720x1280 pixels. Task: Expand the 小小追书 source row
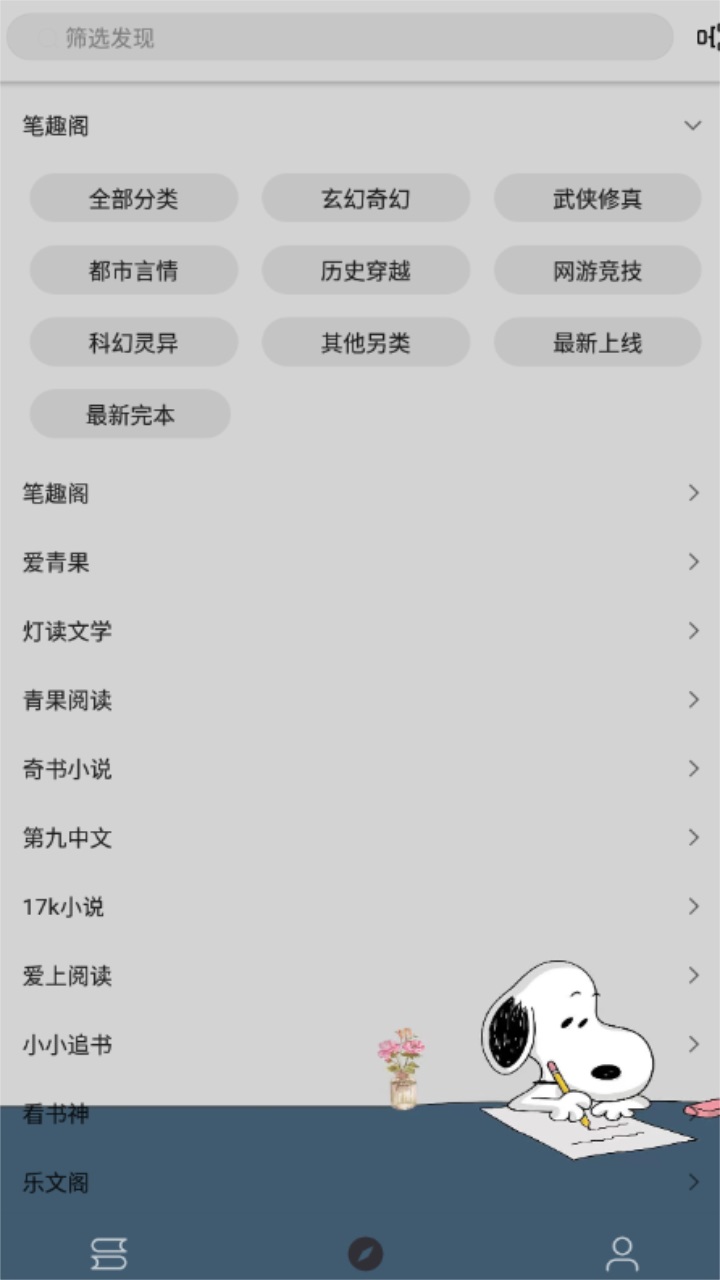pos(694,1044)
